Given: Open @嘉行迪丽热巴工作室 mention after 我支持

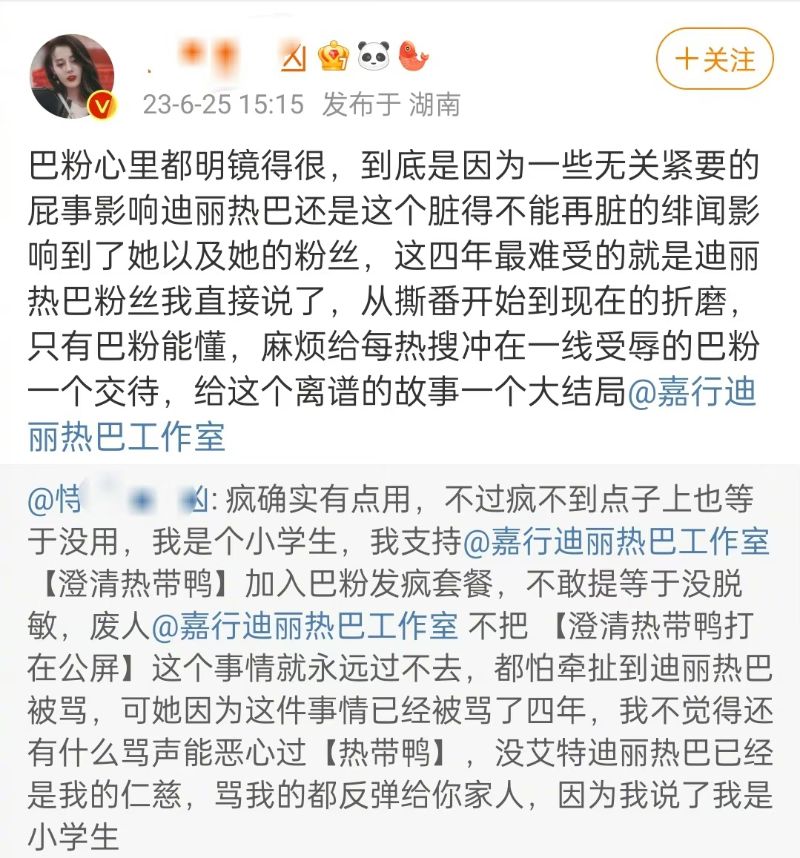Looking at the screenshot, I should (614, 541).
